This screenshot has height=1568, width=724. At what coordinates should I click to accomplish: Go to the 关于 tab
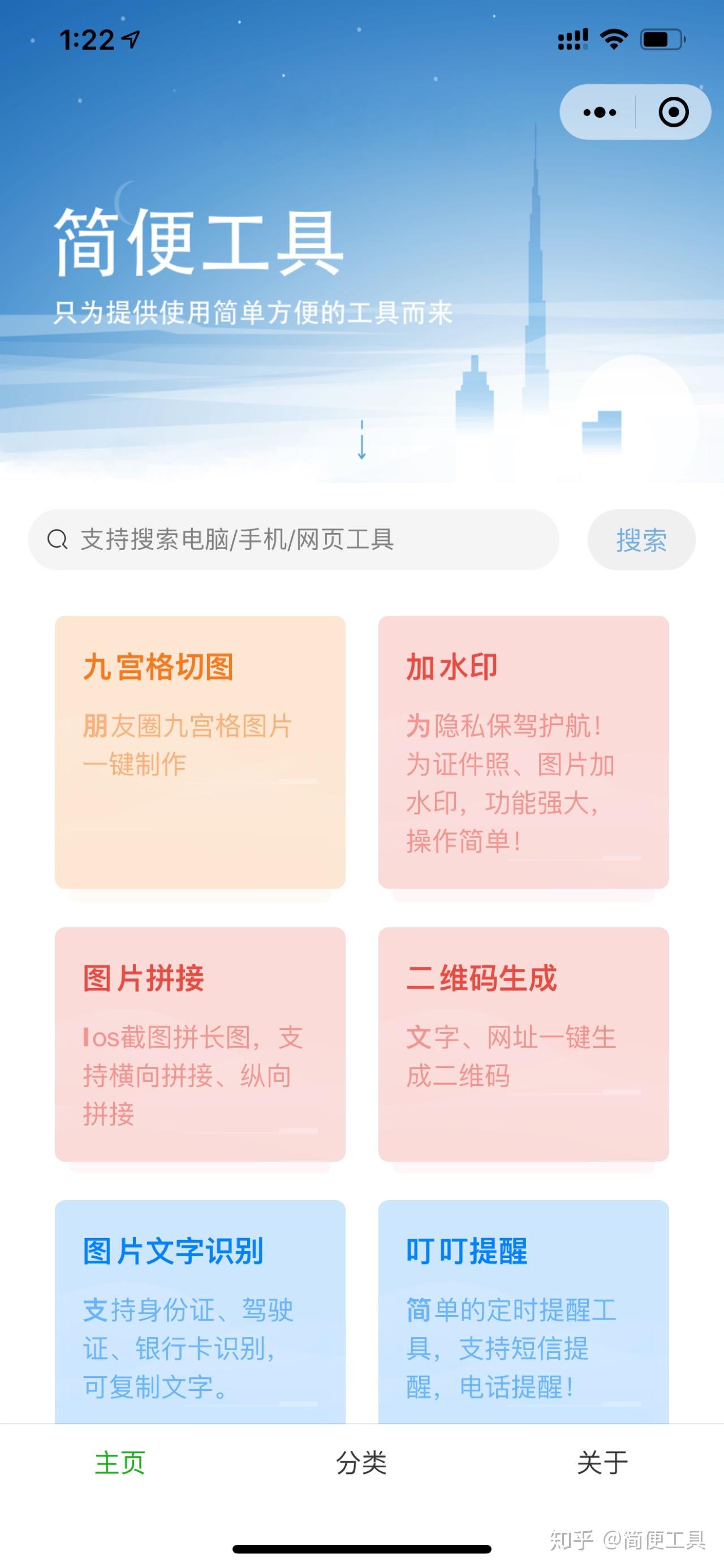[602, 1463]
